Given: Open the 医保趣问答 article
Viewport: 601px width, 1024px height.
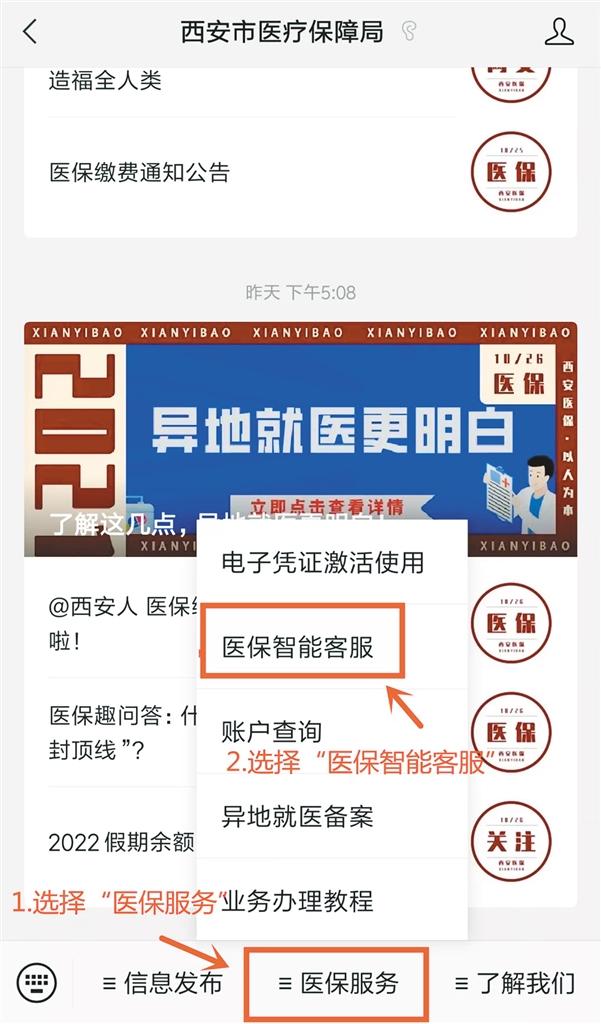Looking at the screenshot, I should (110, 733).
